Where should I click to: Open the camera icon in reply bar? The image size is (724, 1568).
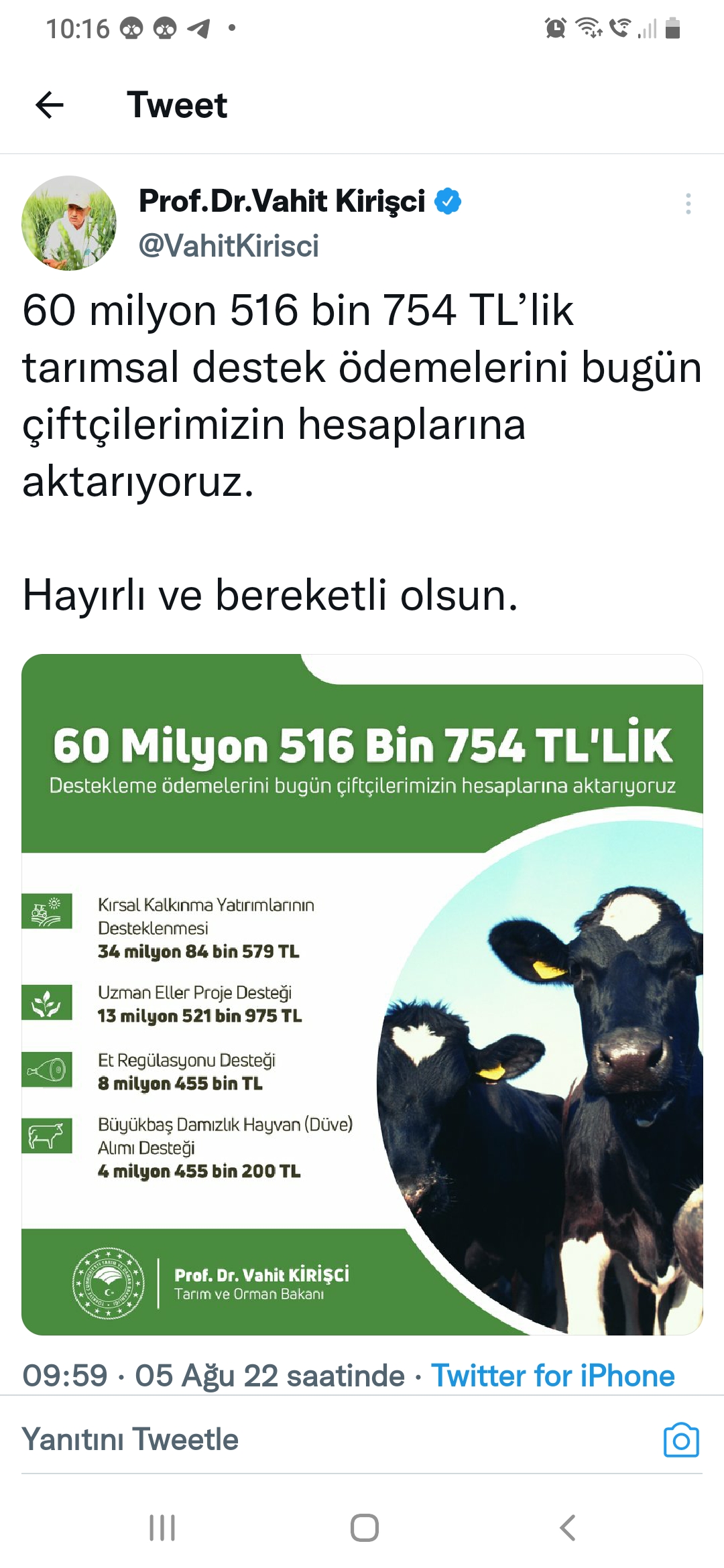tap(681, 1439)
